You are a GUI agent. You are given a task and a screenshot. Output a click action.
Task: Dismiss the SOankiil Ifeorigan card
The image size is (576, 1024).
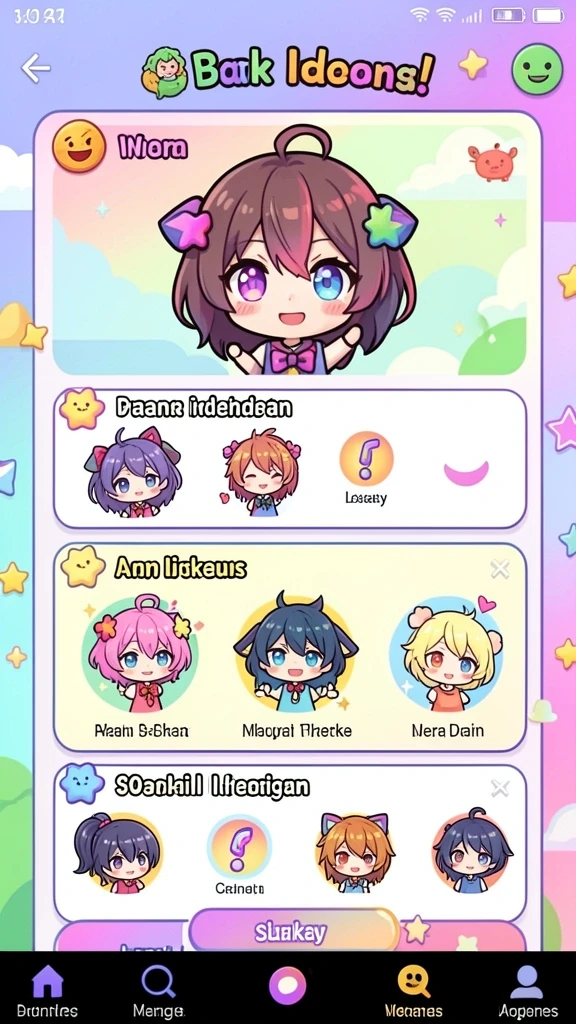pyautogui.click(x=500, y=788)
